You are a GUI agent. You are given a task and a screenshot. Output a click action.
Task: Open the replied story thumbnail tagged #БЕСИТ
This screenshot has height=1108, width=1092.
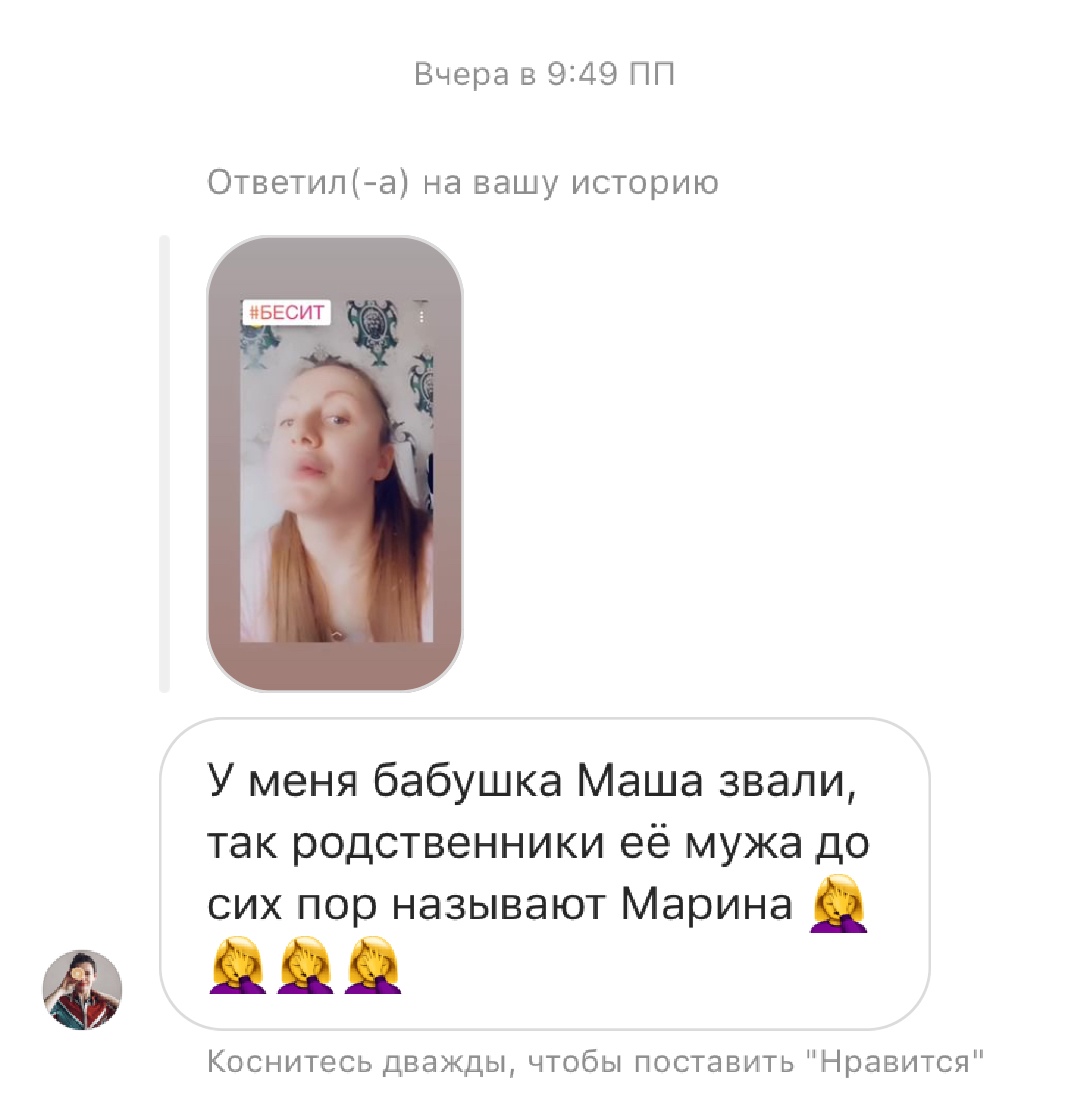pos(335,464)
